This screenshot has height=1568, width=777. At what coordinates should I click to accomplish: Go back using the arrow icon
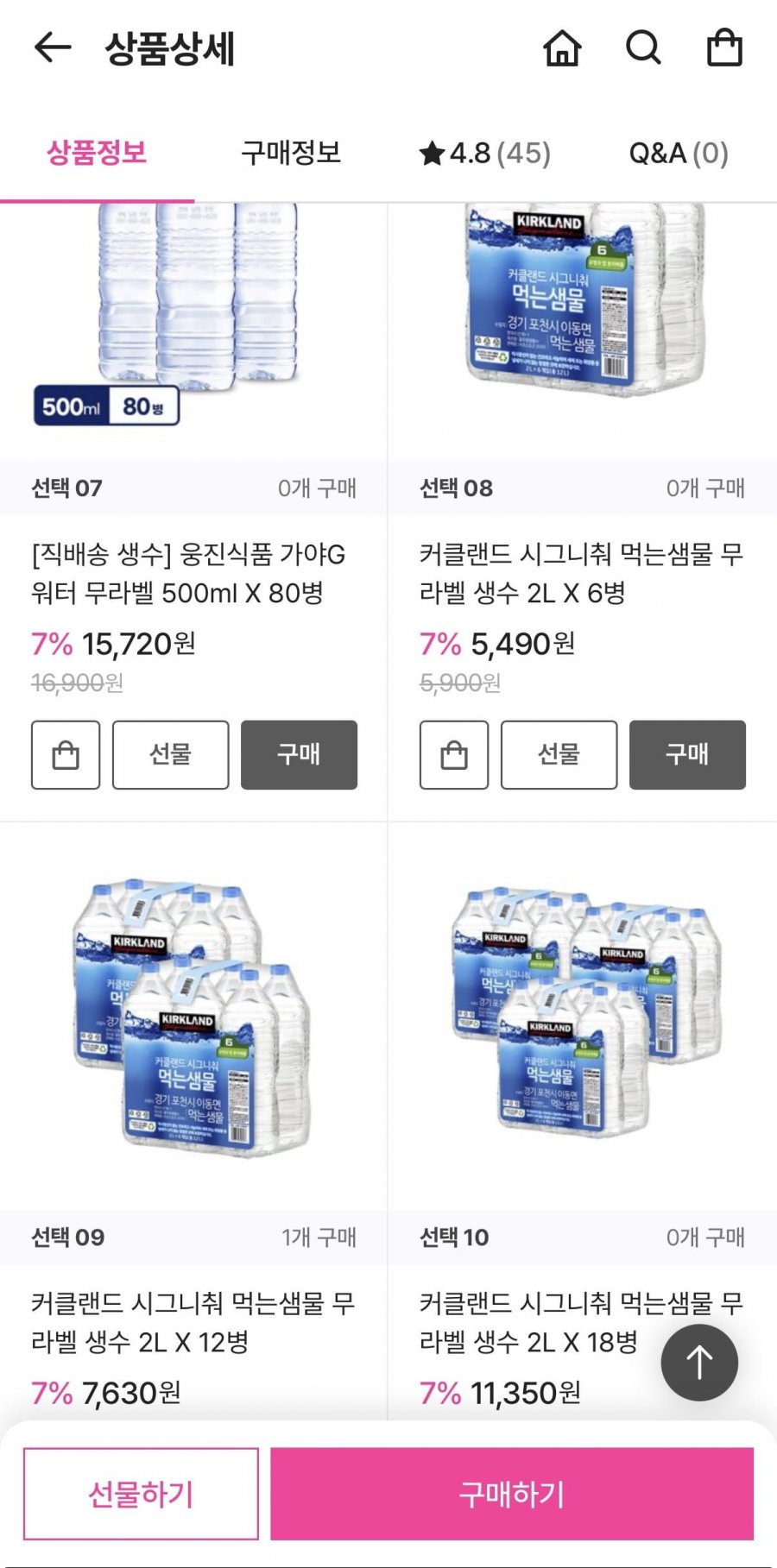tap(52, 47)
